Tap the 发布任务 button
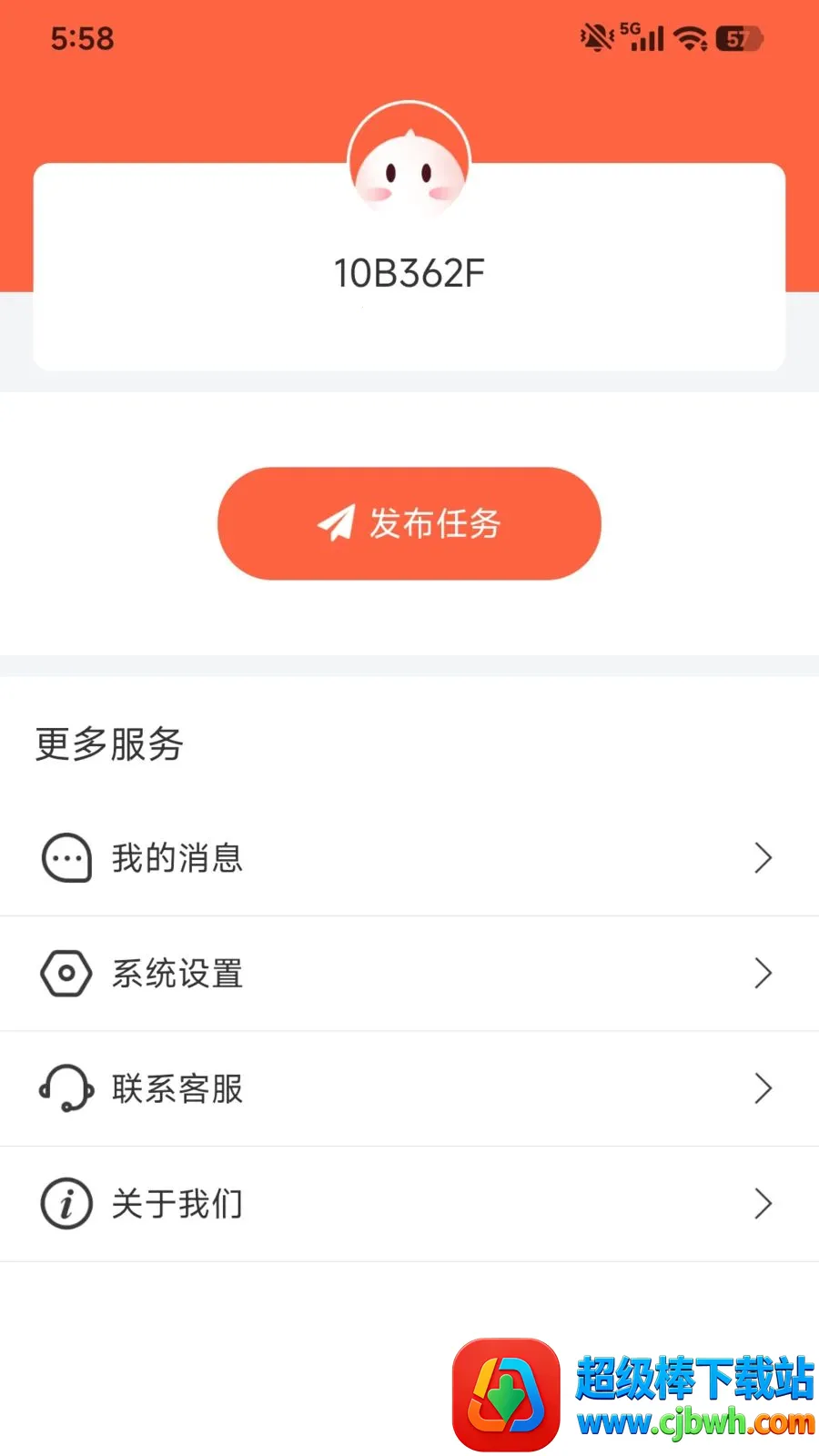 (x=409, y=523)
